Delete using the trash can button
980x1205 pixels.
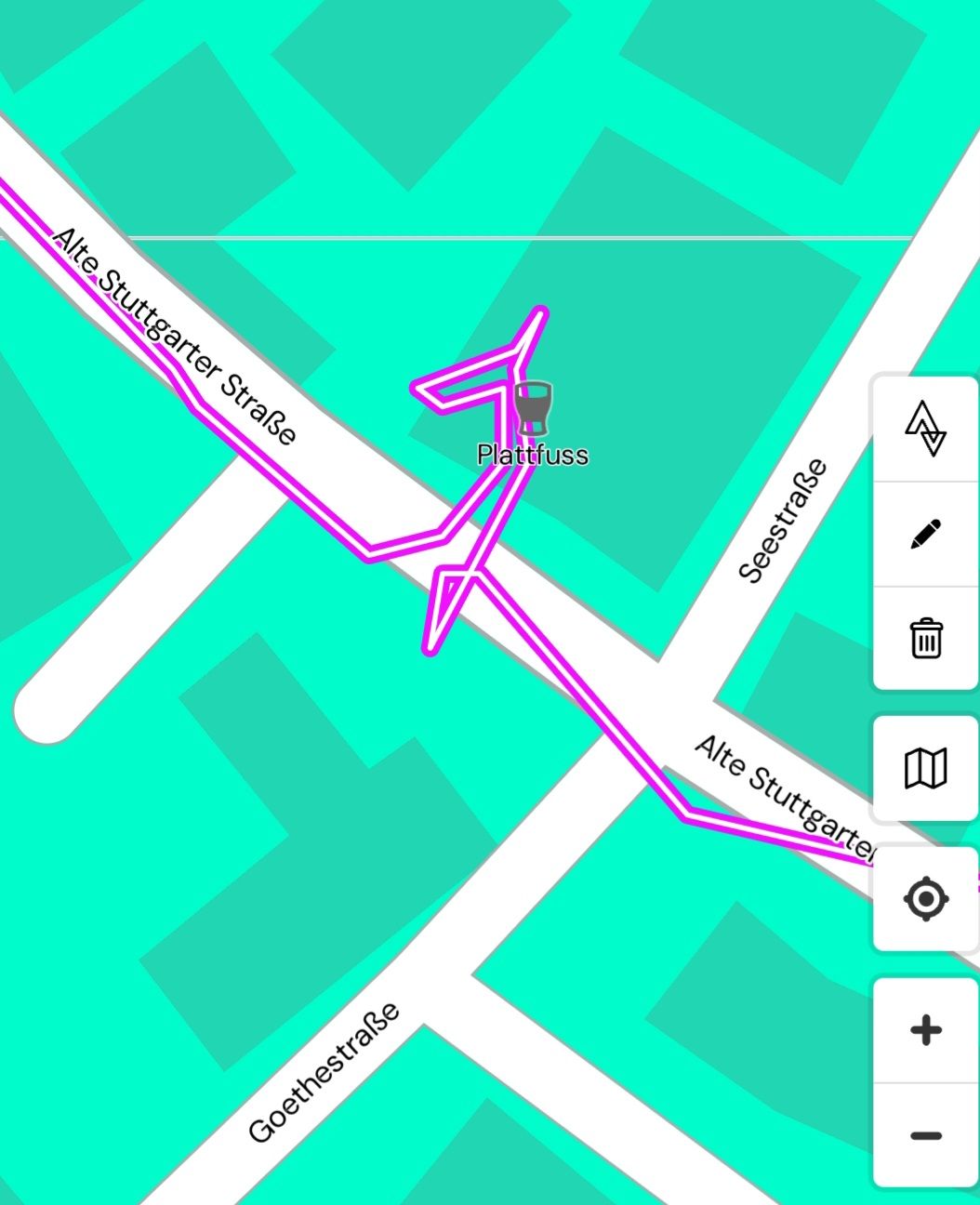click(925, 639)
